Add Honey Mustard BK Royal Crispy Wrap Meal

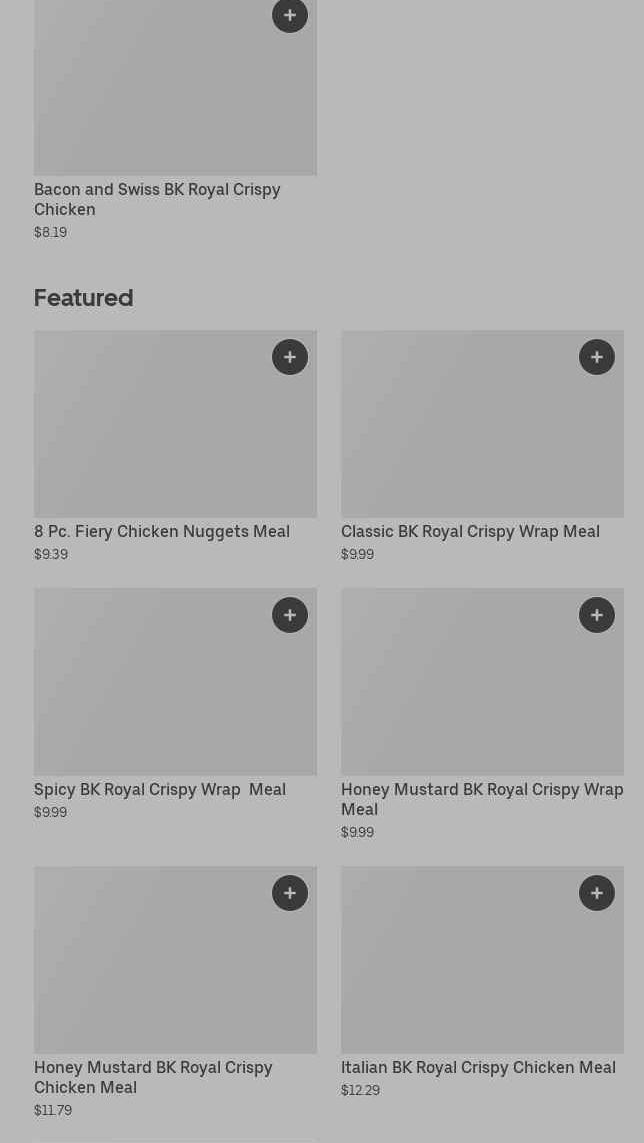(597, 615)
